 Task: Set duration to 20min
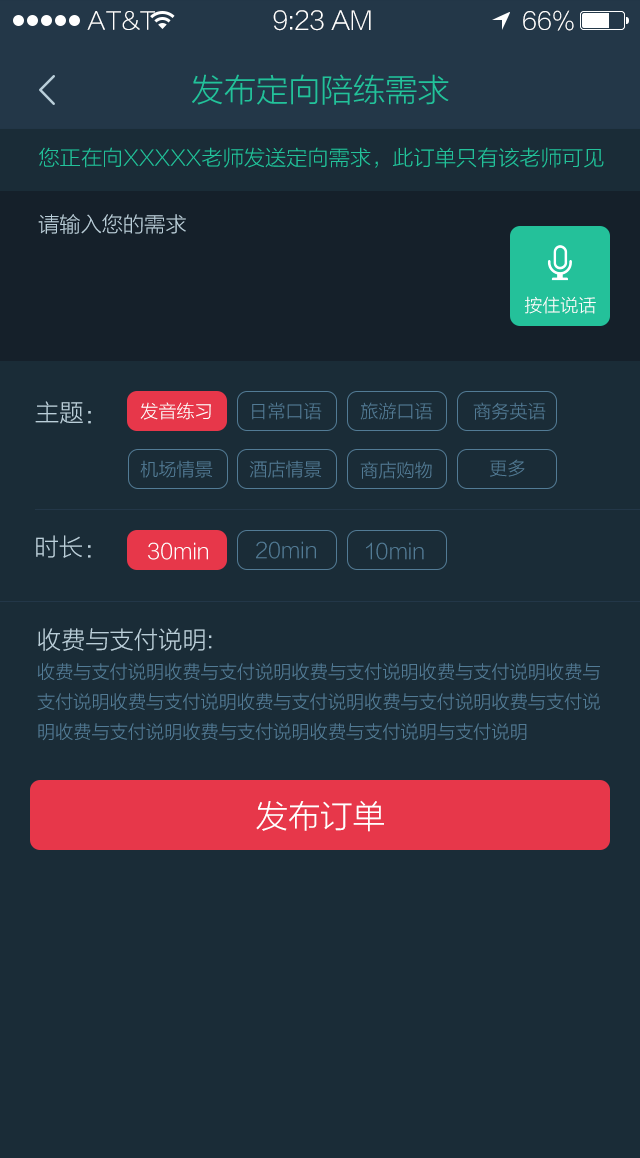pyautogui.click(x=286, y=550)
